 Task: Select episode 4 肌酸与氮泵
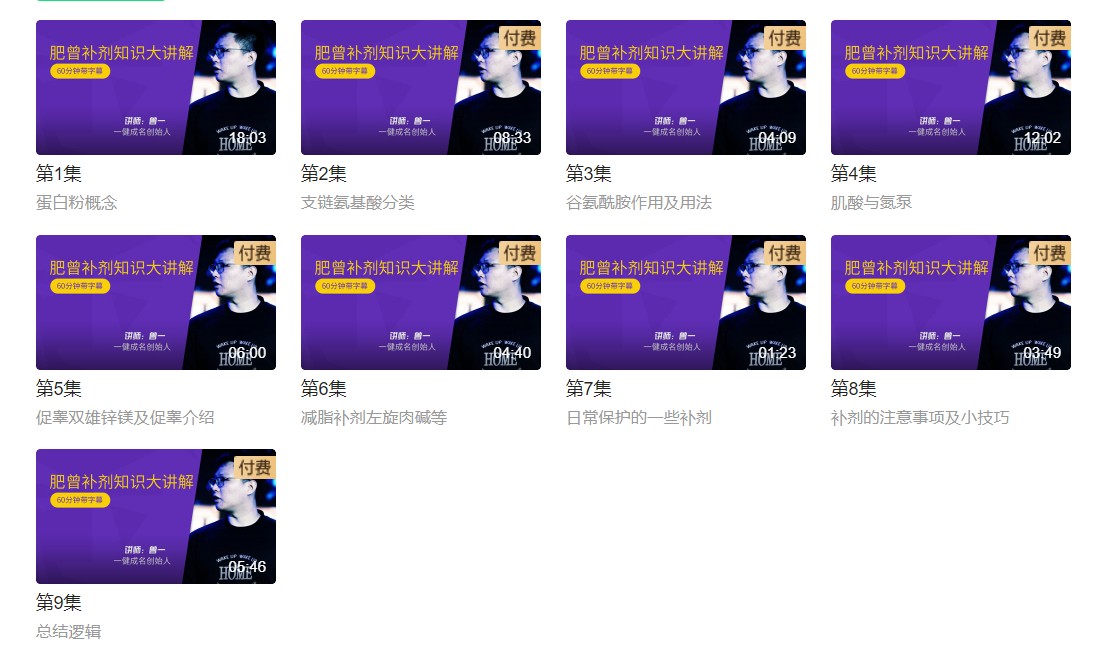click(x=950, y=88)
